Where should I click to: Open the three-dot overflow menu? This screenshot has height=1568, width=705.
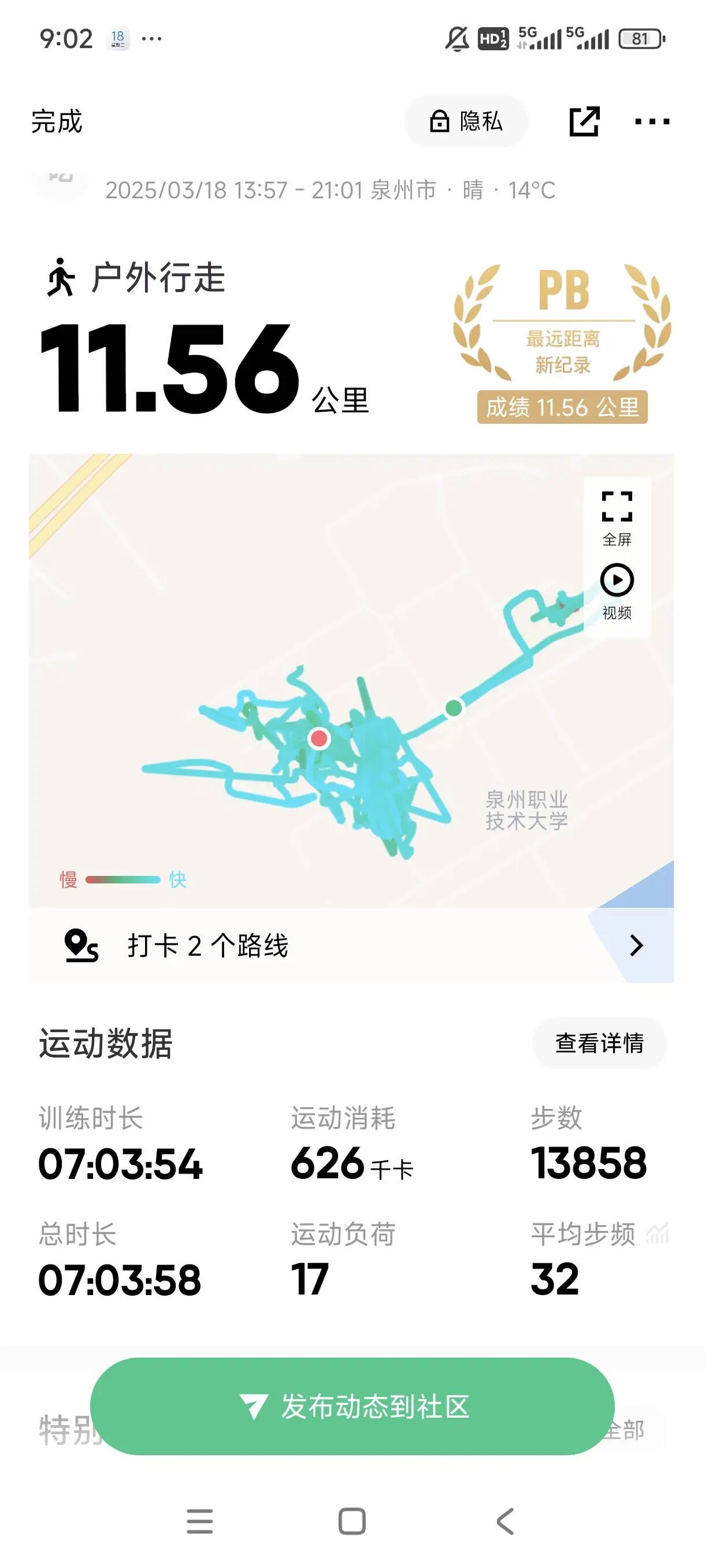(651, 121)
